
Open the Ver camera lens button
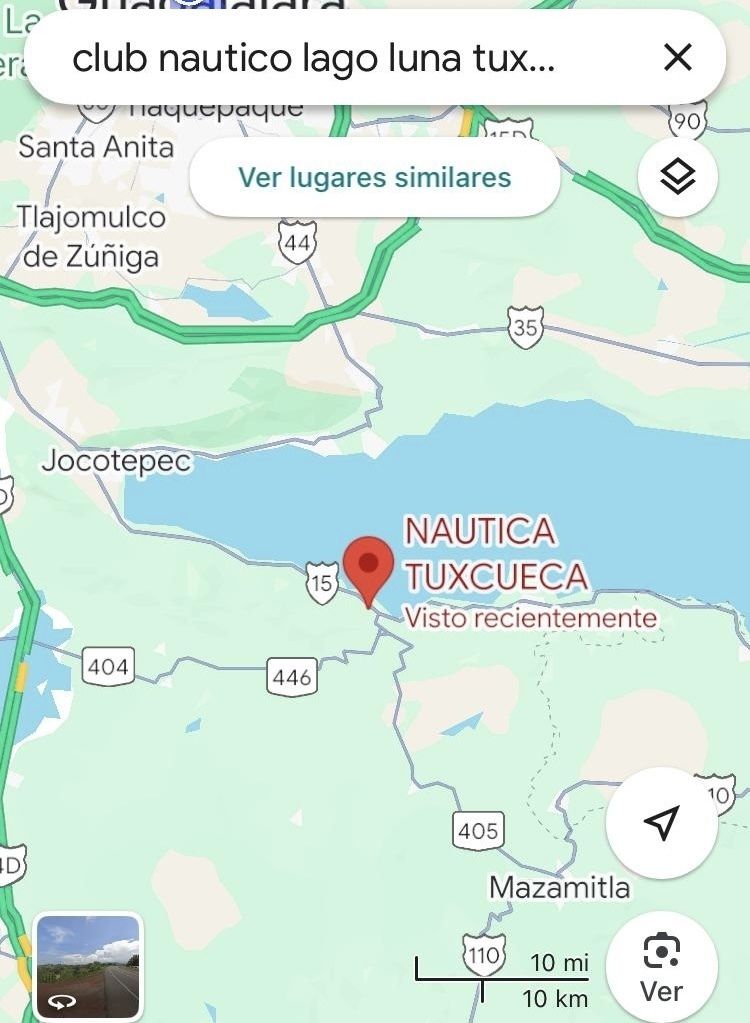tap(661, 967)
